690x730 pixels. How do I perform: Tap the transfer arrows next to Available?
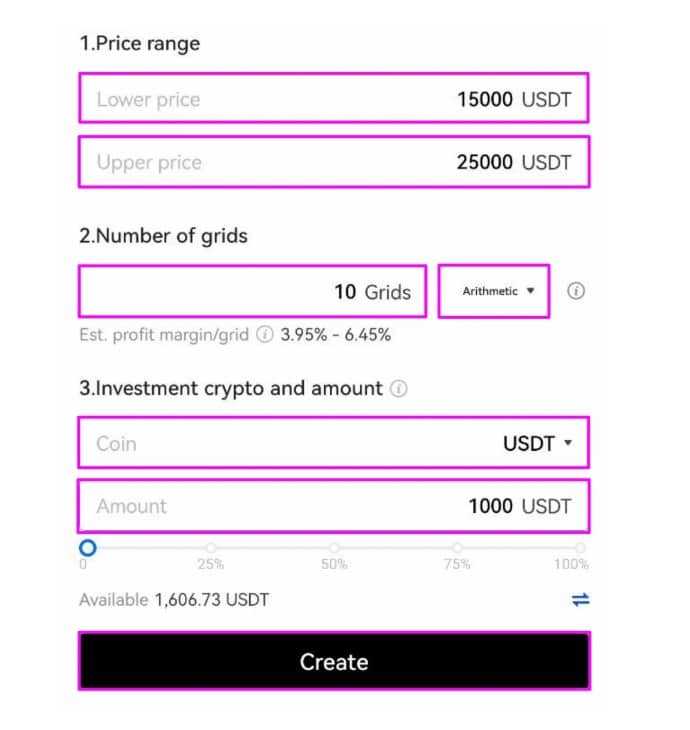point(580,600)
